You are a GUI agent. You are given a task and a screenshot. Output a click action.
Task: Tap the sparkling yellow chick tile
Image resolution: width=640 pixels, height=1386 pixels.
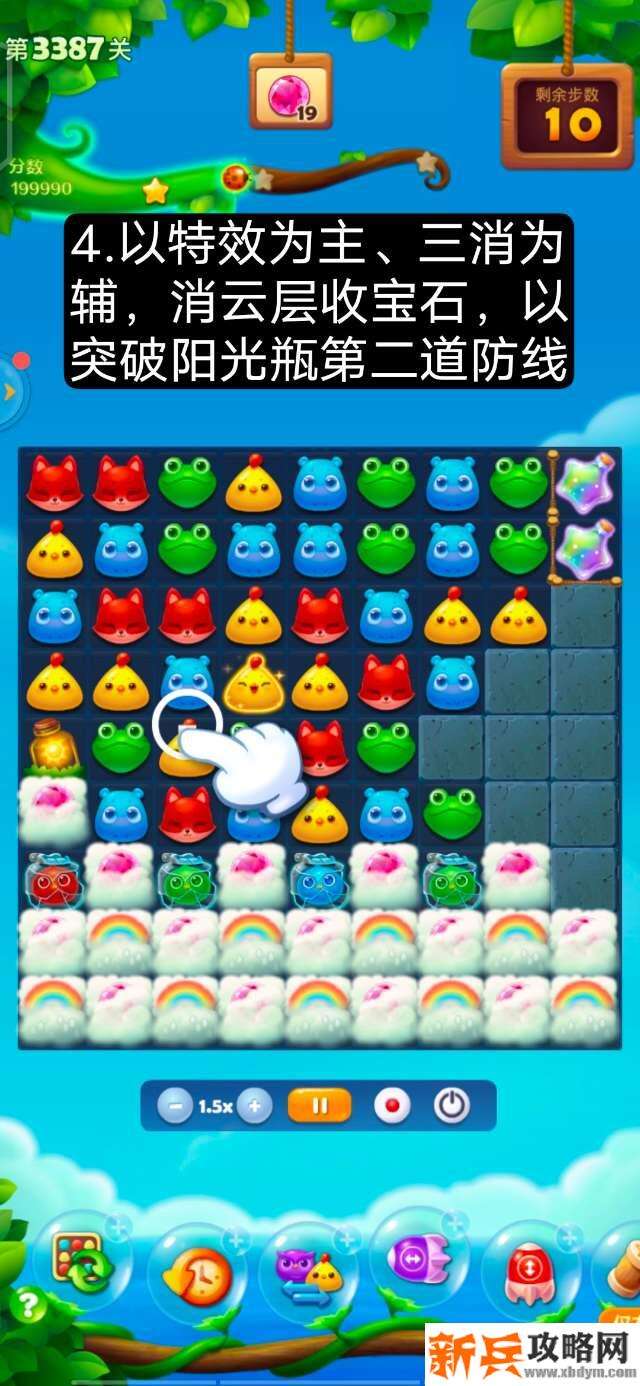(x=254, y=683)
